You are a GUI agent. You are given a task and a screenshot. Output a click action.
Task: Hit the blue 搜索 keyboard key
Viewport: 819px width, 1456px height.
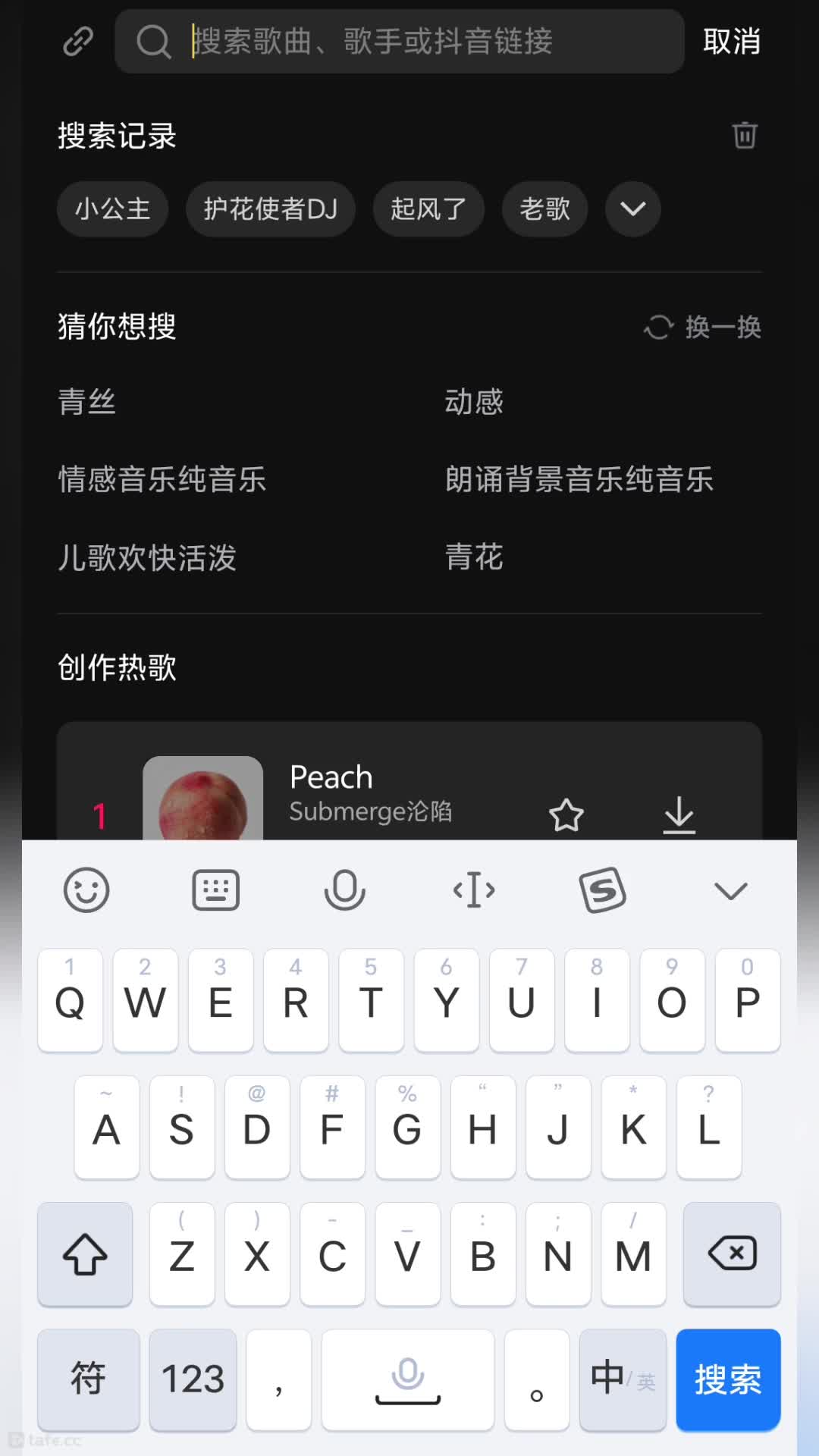pyautogui.click(x=728, y=1379)
